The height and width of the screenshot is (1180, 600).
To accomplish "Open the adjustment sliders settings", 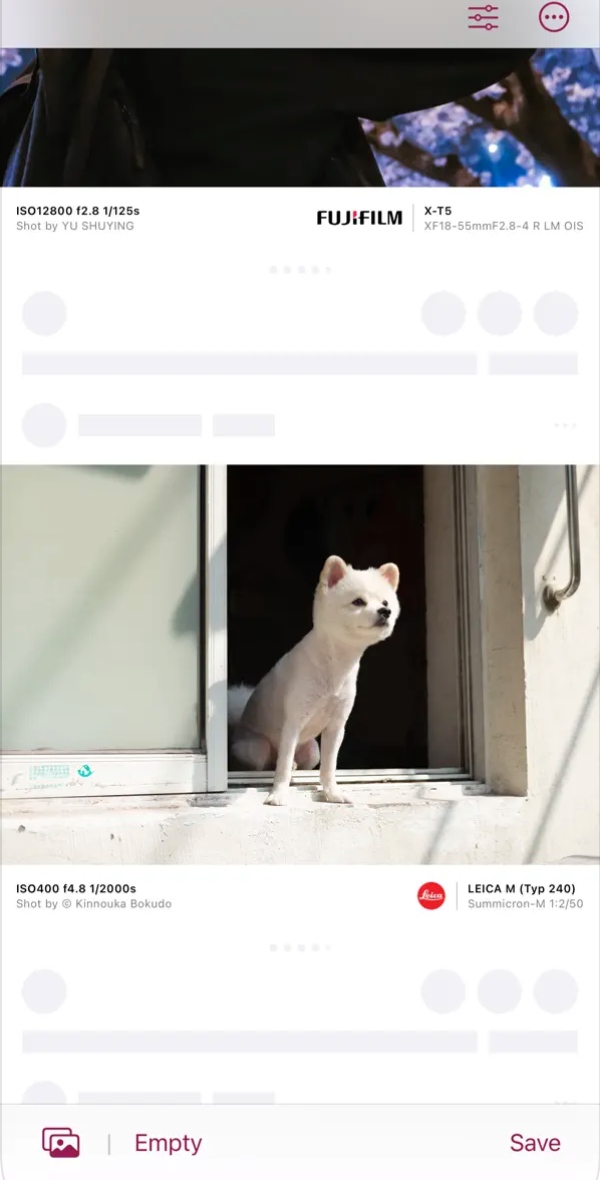I will point(483,17).
